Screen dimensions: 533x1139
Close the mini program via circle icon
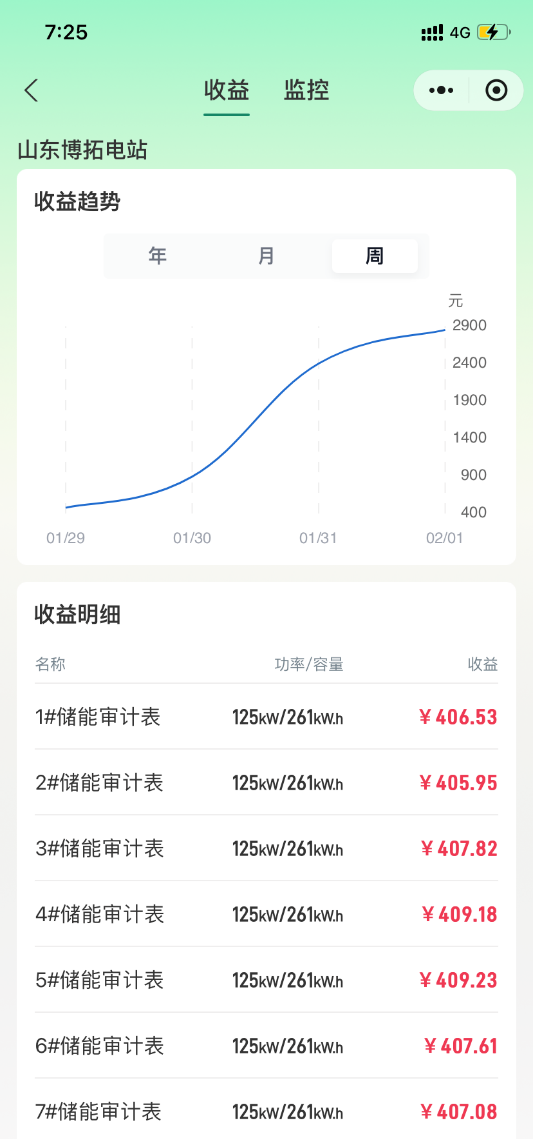coord(496,91)
